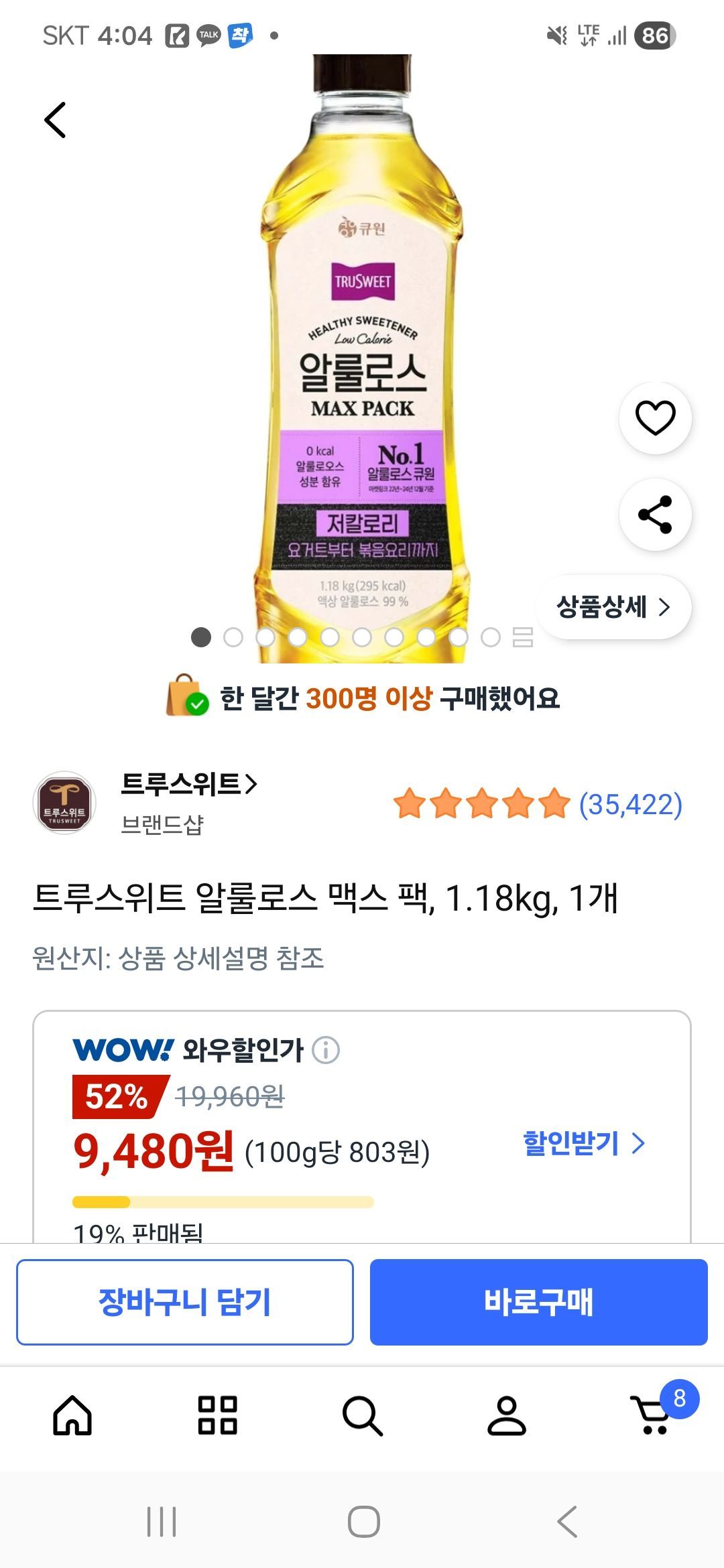Open the category grid tab
Image resolution: width=724 pixels, height=1568 pixels.
click(x=217, y=1415)
